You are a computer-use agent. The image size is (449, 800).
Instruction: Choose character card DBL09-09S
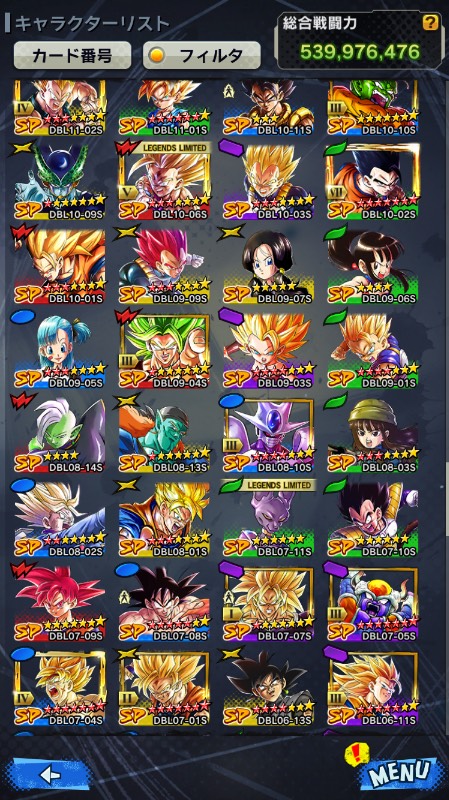[x=164, y=266]
